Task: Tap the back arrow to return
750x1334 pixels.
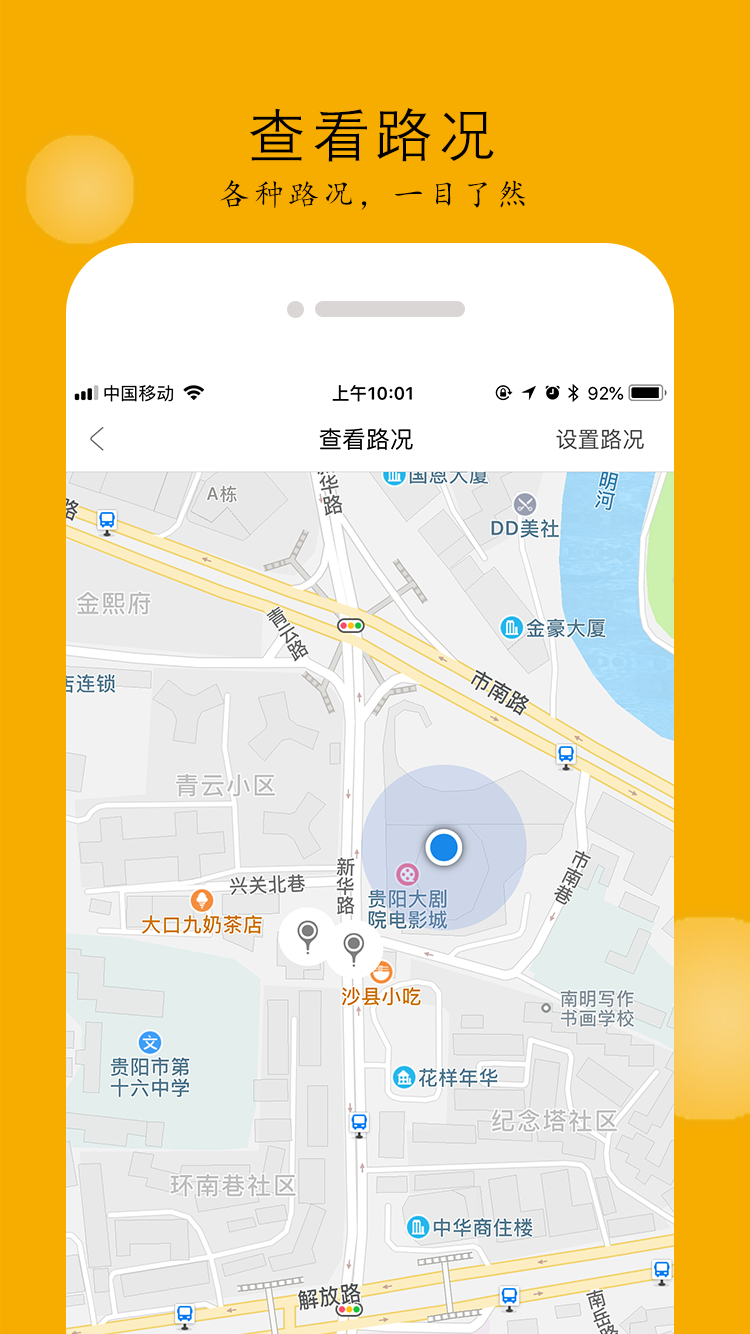Action: (x=96, y=439)
